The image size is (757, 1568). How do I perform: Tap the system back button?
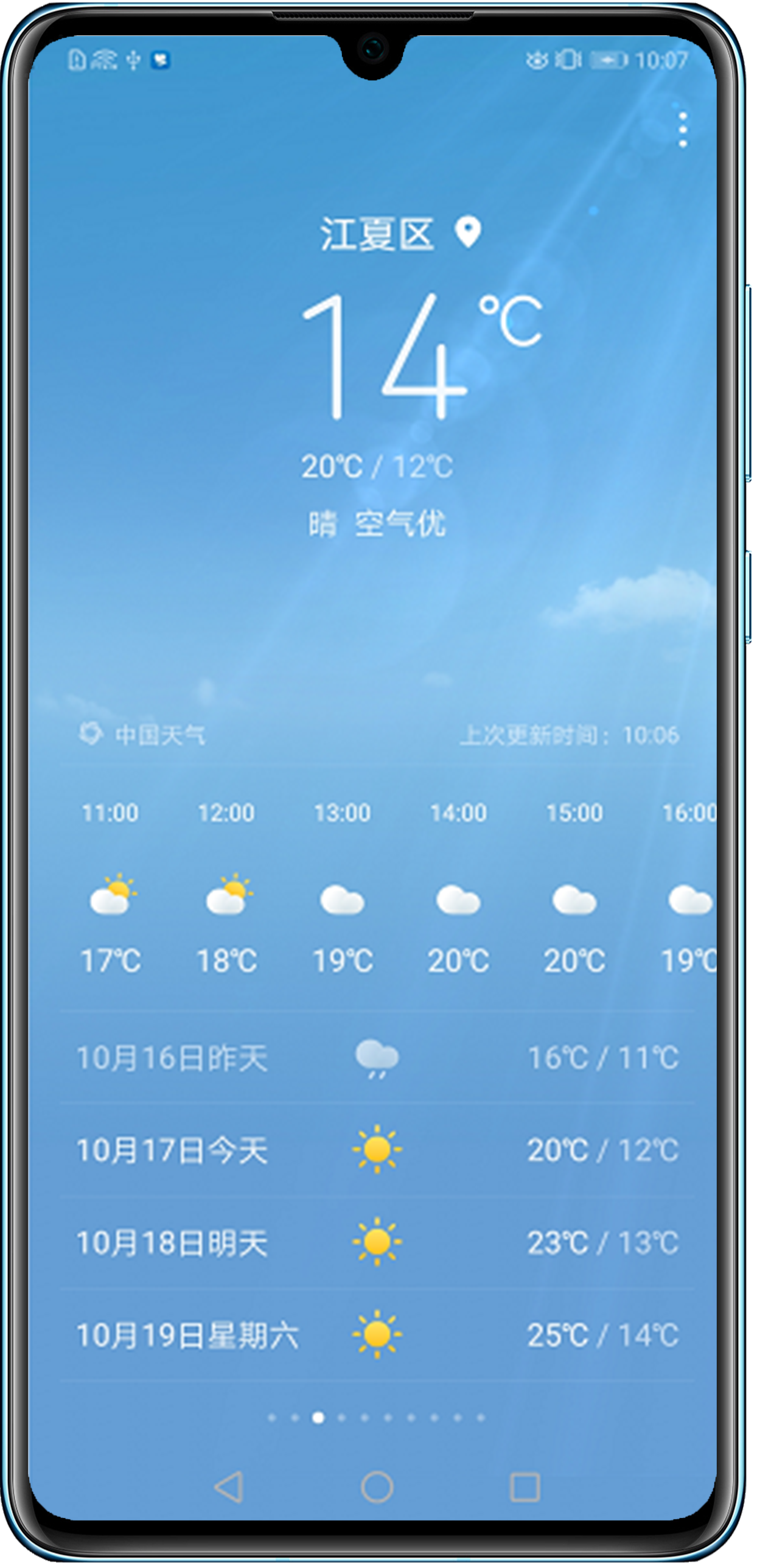pyautogui.click(x=229, y=1488)
